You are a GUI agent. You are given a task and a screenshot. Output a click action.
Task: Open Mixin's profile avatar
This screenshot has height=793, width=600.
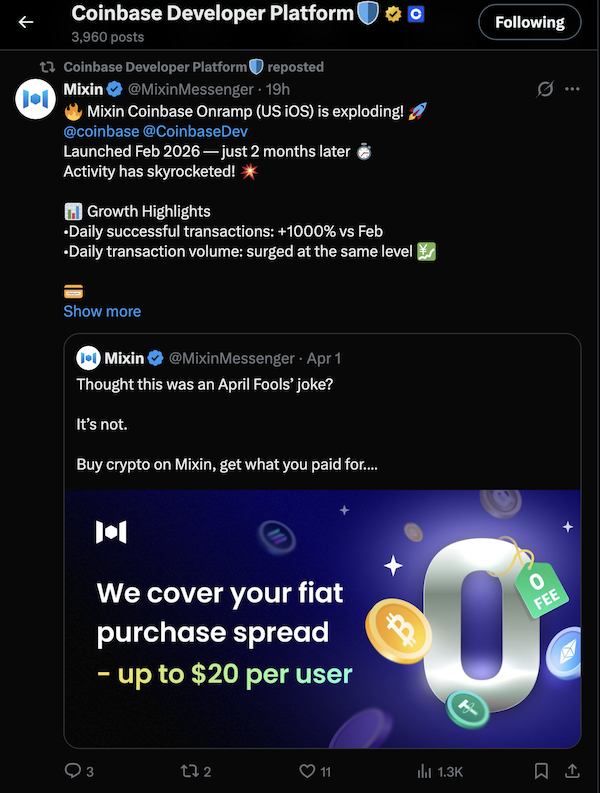37,98
